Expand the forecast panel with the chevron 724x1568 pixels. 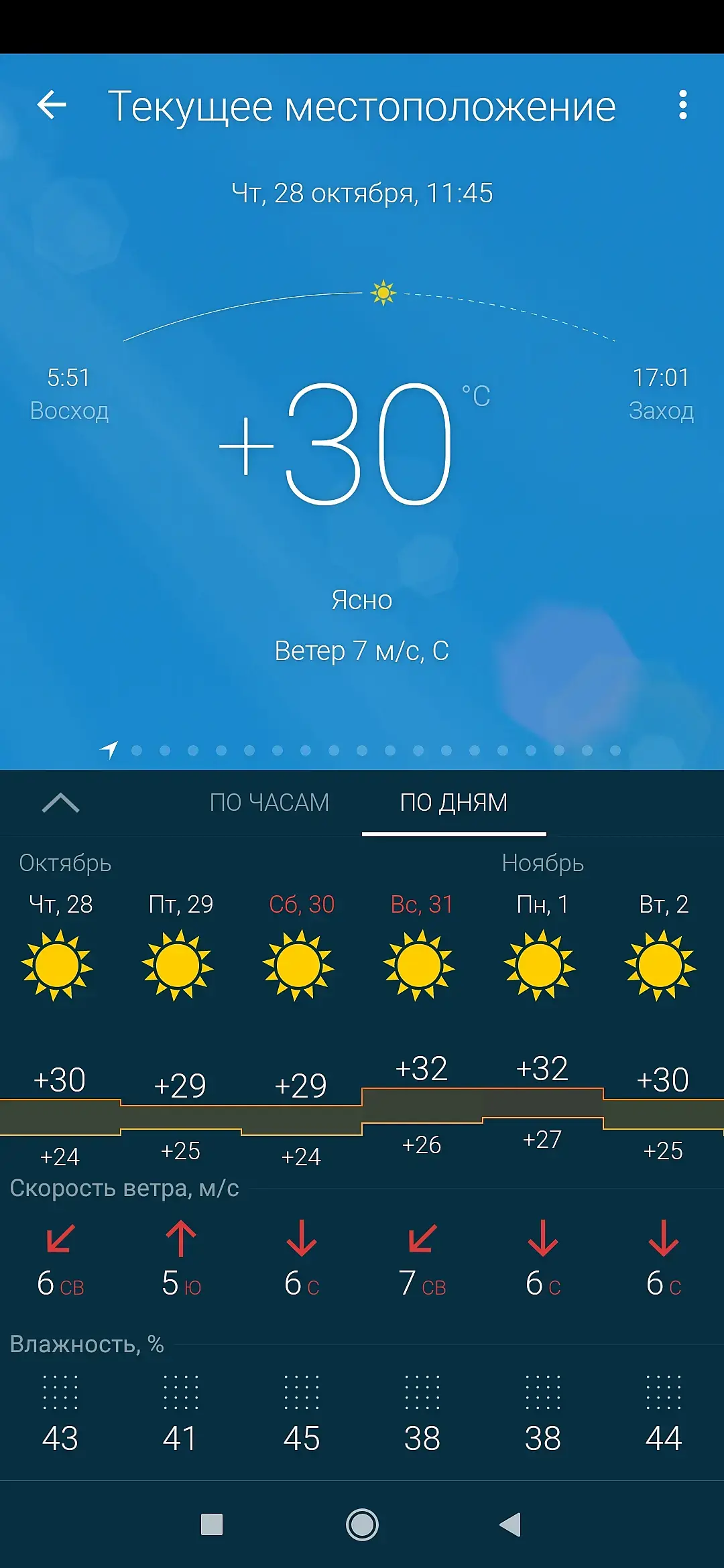pyautogui.click(x=60, y=802)
